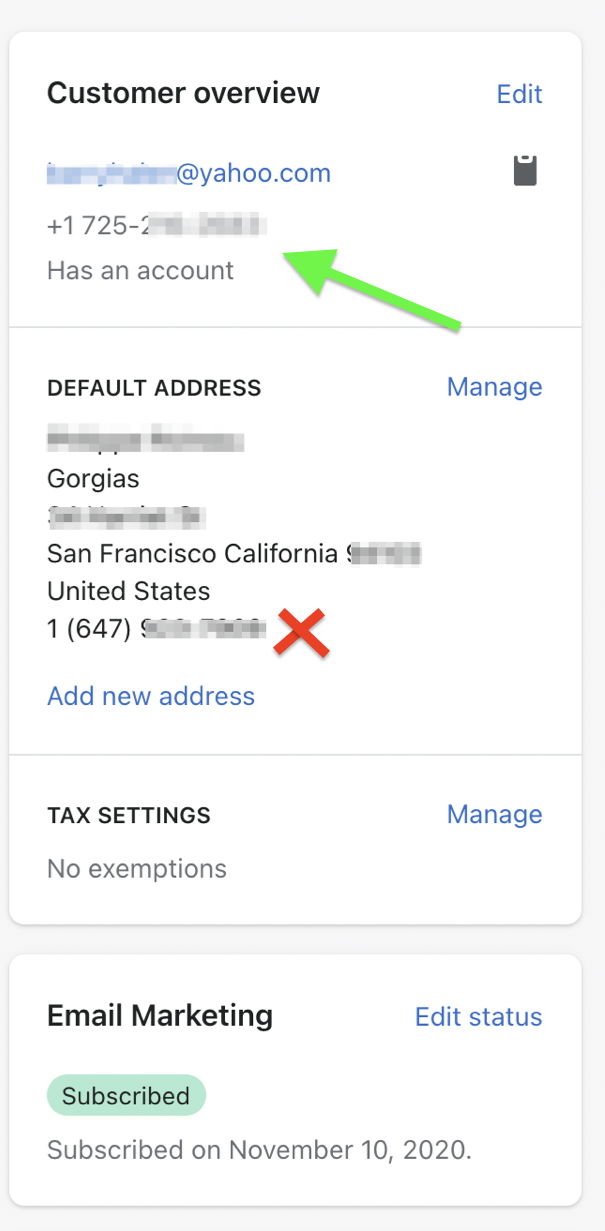This screenshot has width=605, height=1231.
Task: Manage the default address
Action: pyautogui.click(x=494, y=387)
